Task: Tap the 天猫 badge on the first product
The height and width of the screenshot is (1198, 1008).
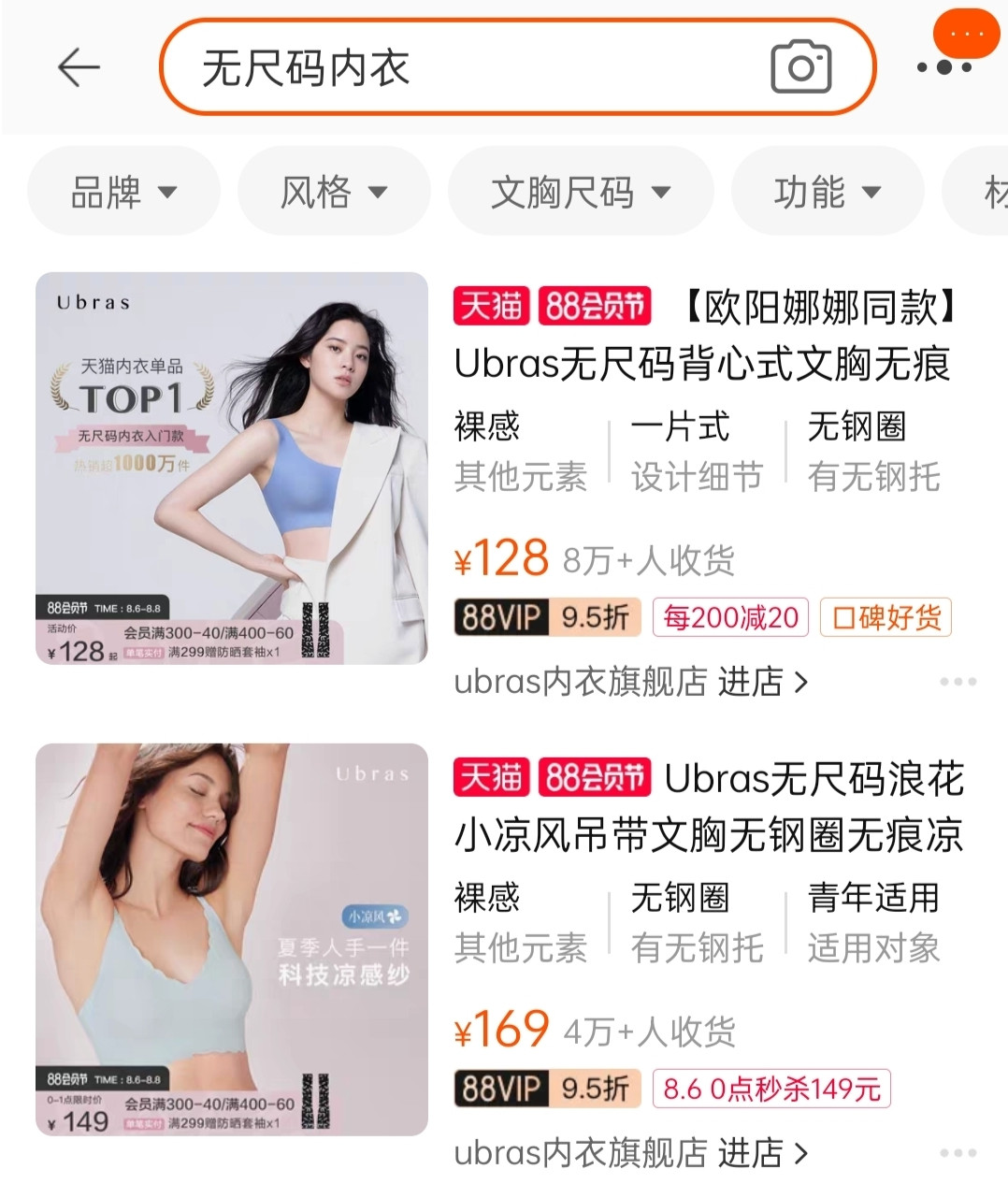Action: pos(490,306)
